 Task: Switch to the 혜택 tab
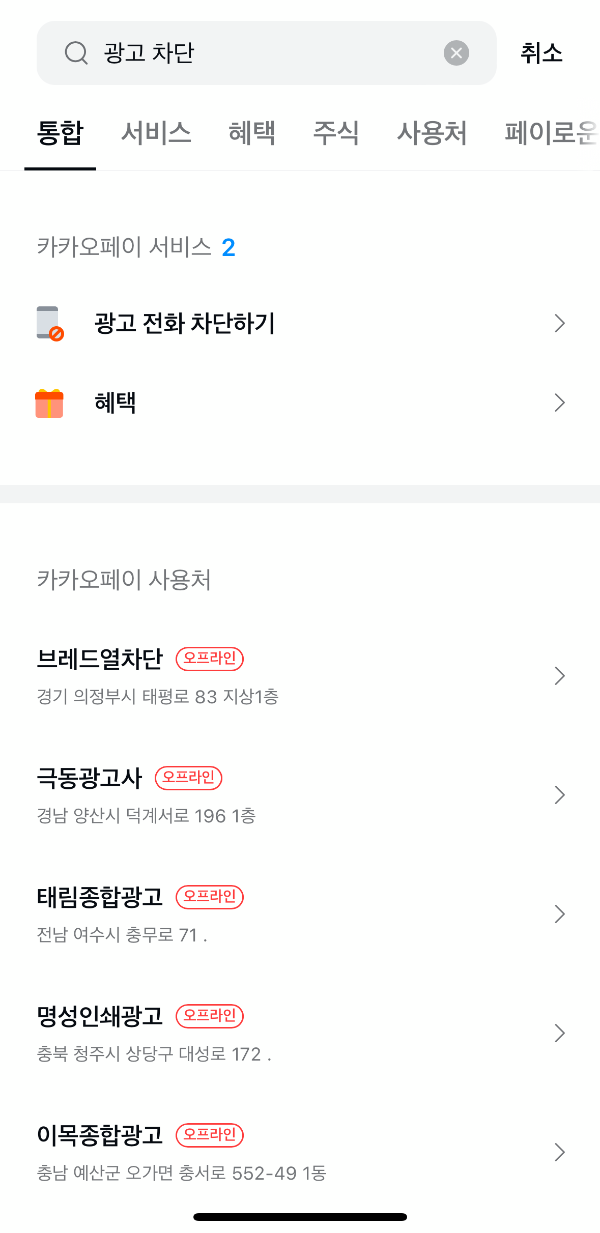(x=252, y=133)
